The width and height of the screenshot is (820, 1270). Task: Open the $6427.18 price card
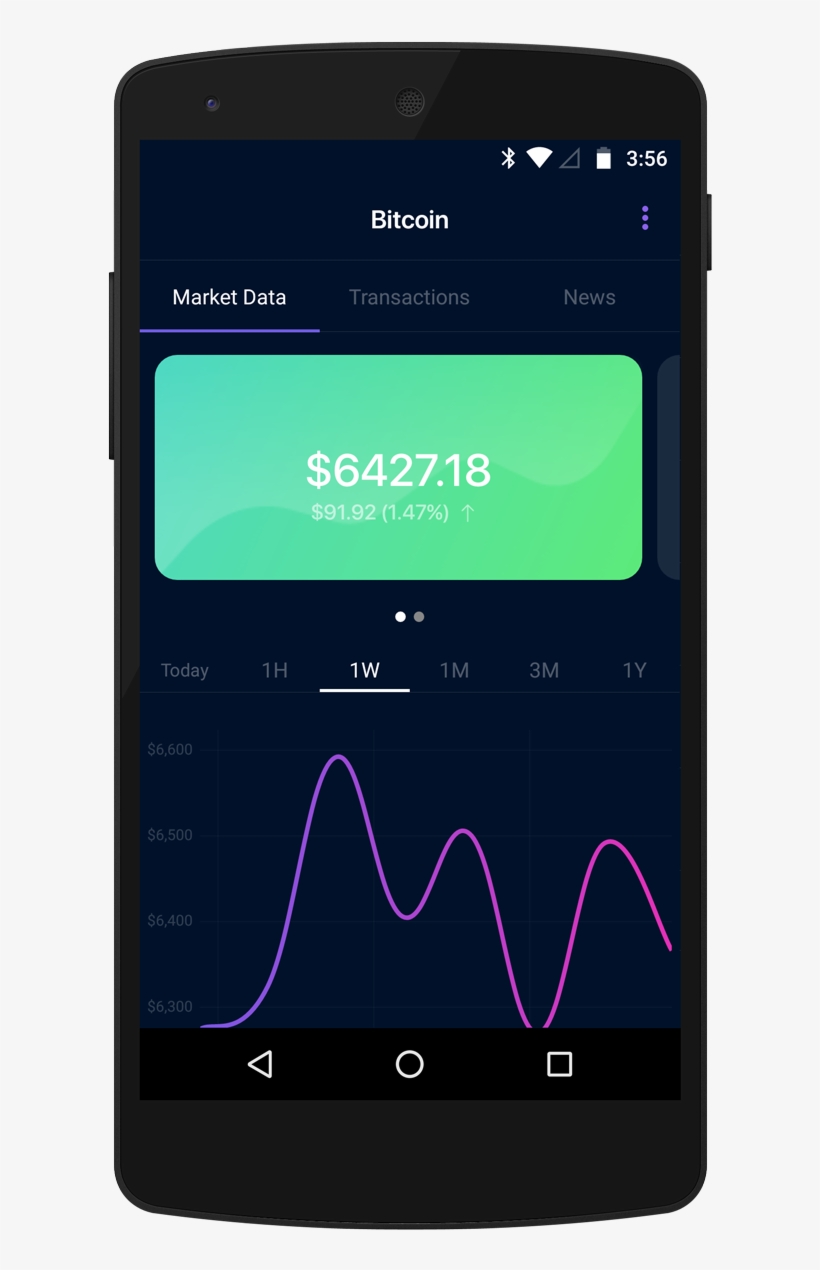click(x=398, y=467)
